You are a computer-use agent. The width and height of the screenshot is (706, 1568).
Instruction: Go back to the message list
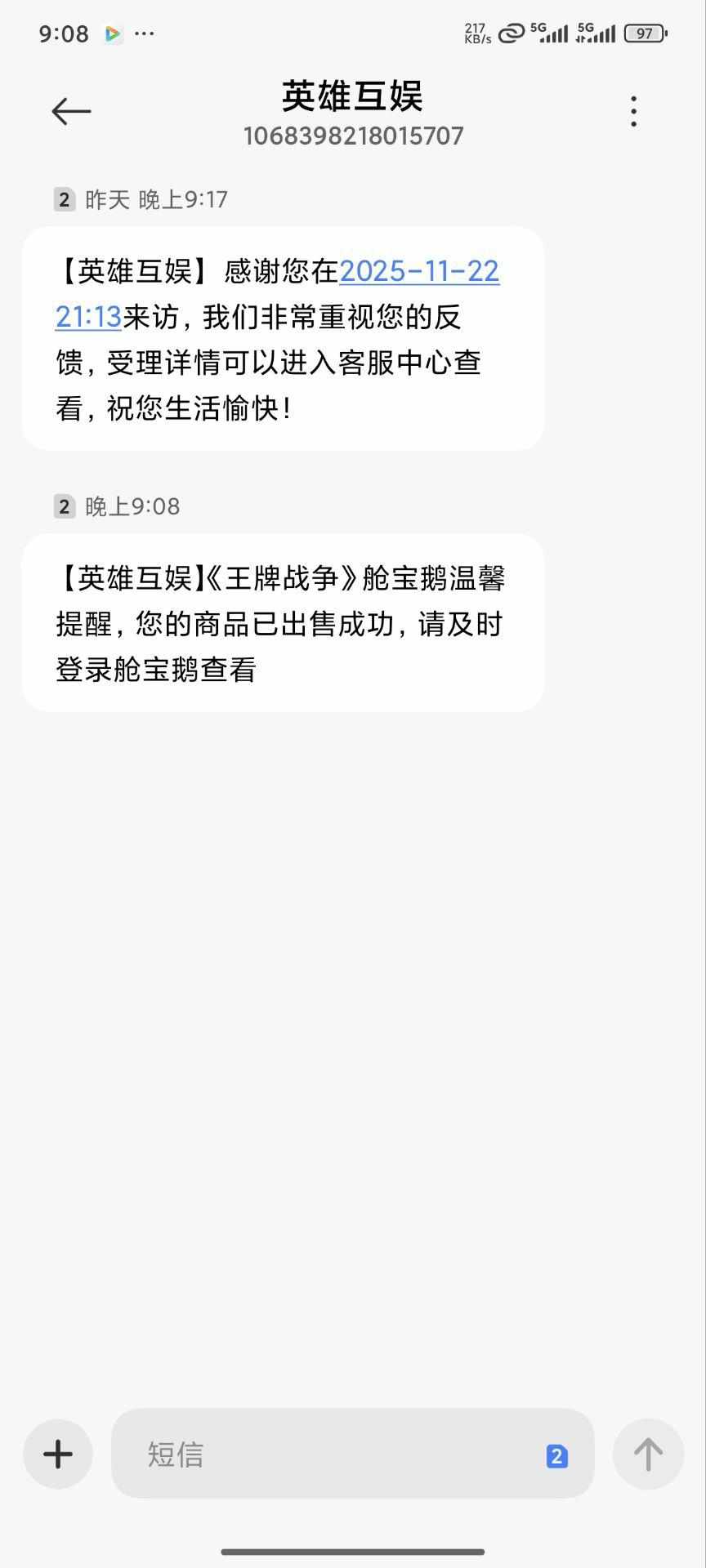[x=71, y=111]
